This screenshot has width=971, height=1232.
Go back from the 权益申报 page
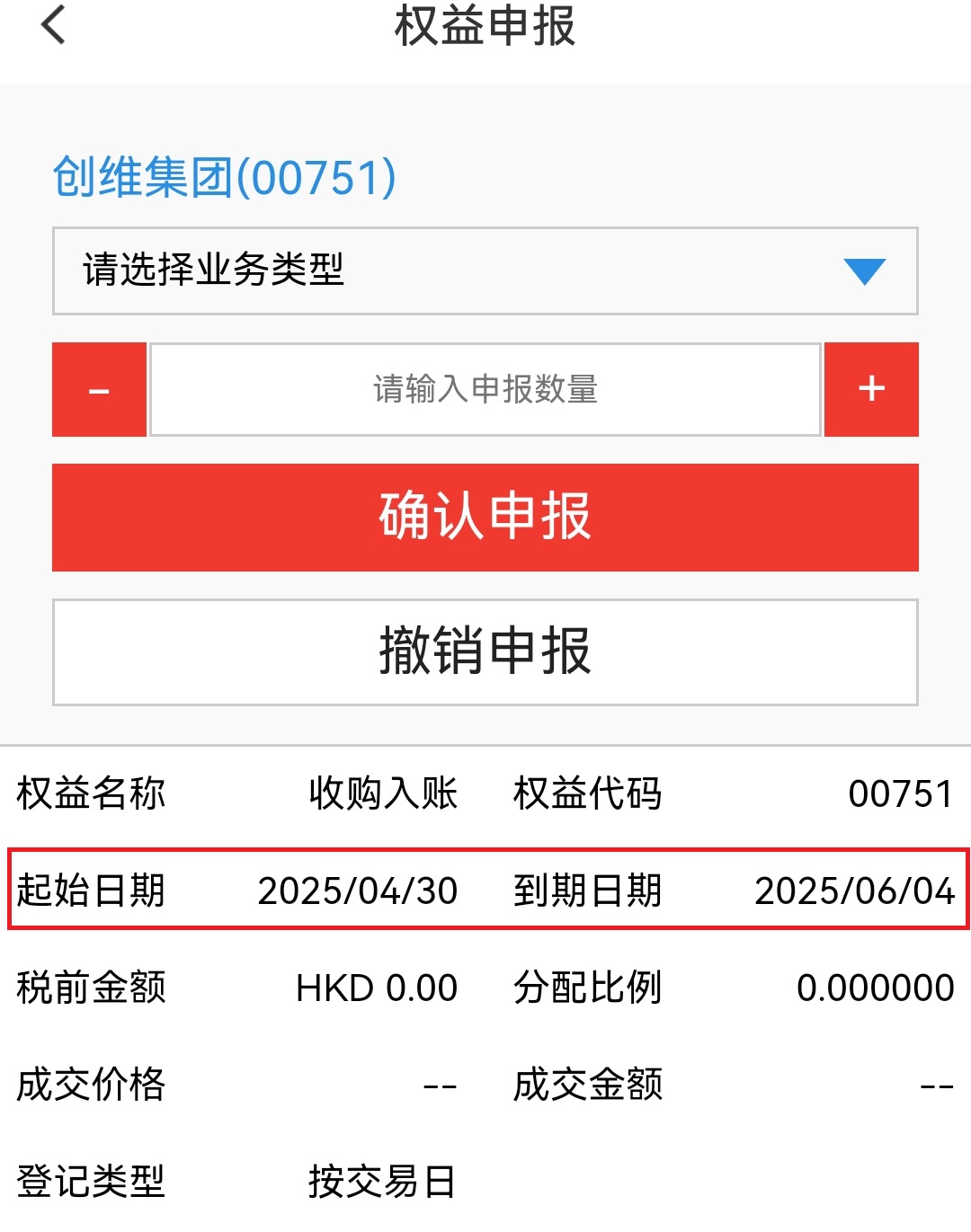(x=54, y=25)
